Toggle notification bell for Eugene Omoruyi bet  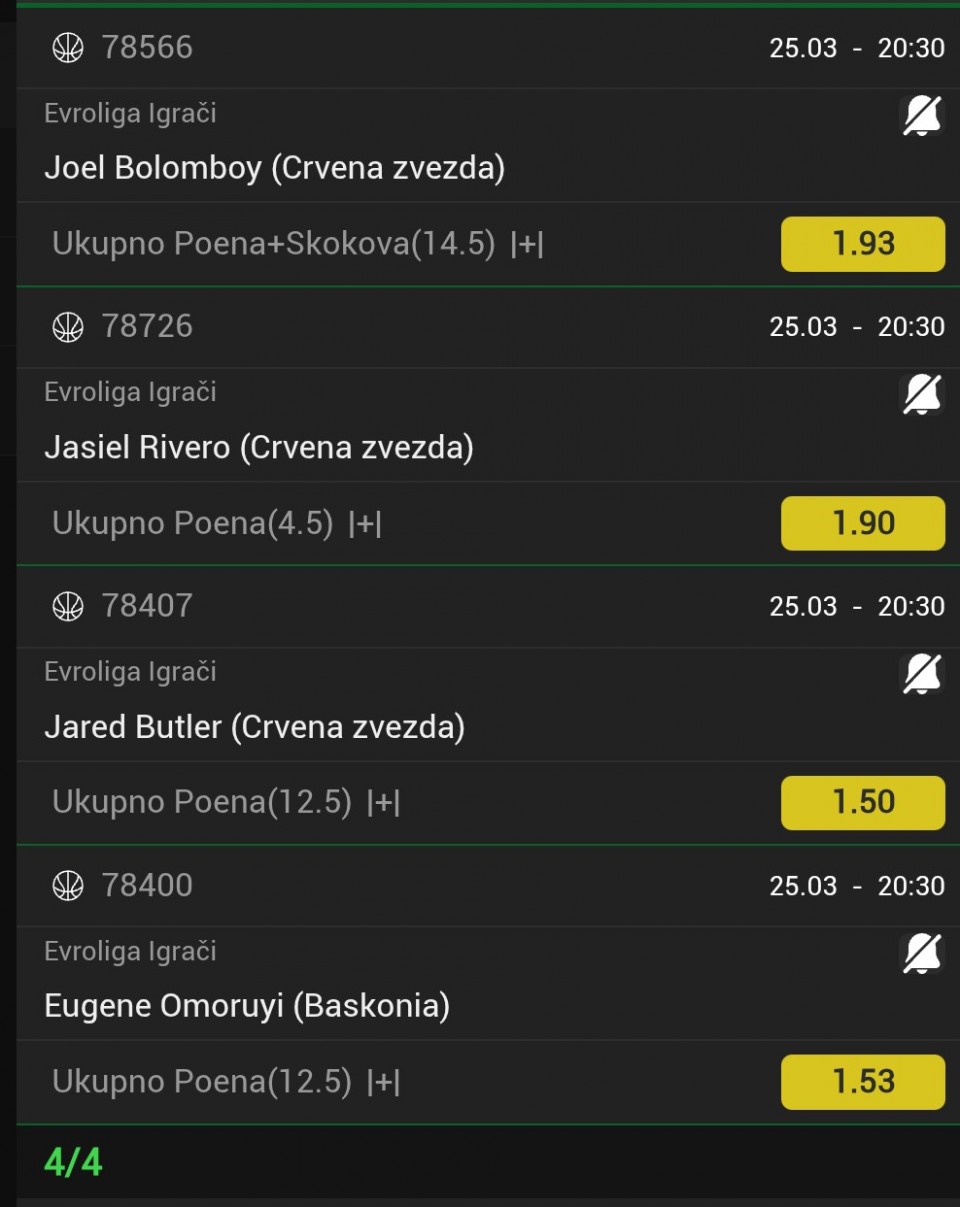pyautogui.click(x=921, y=954)
